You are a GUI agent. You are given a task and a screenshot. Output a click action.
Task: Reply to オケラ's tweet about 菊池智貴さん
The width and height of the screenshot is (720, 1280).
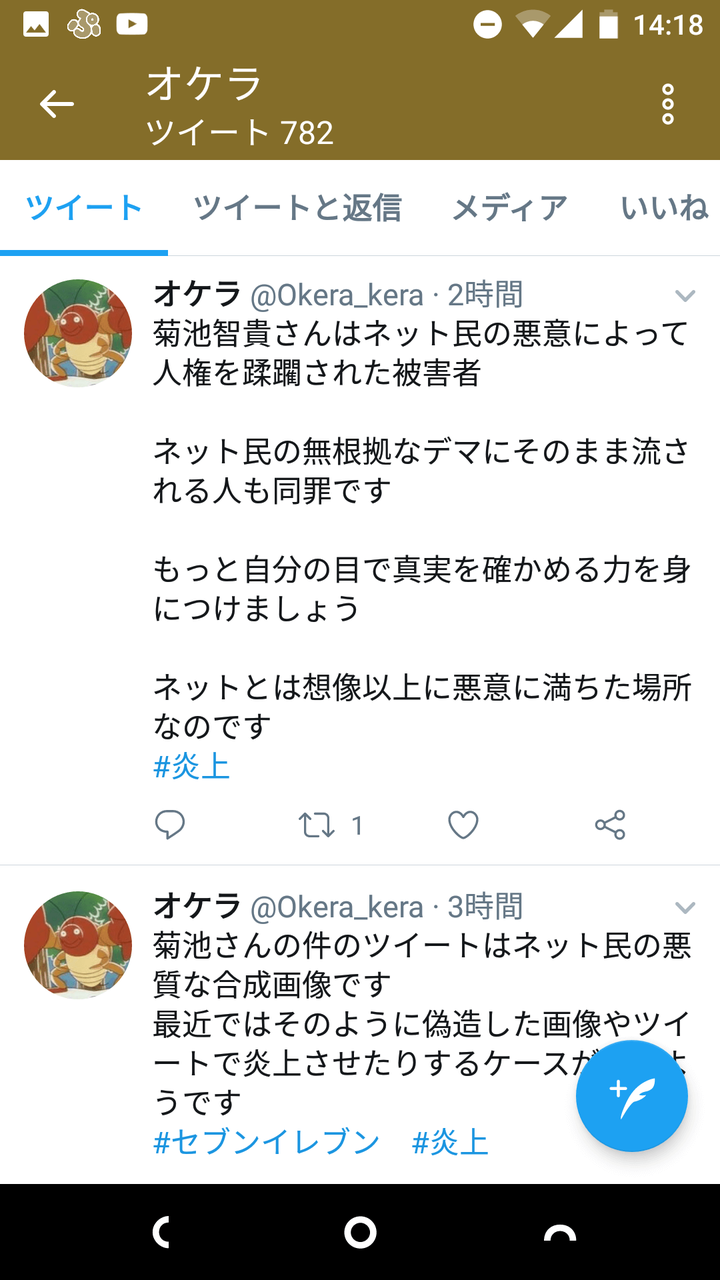coord(170,825)
